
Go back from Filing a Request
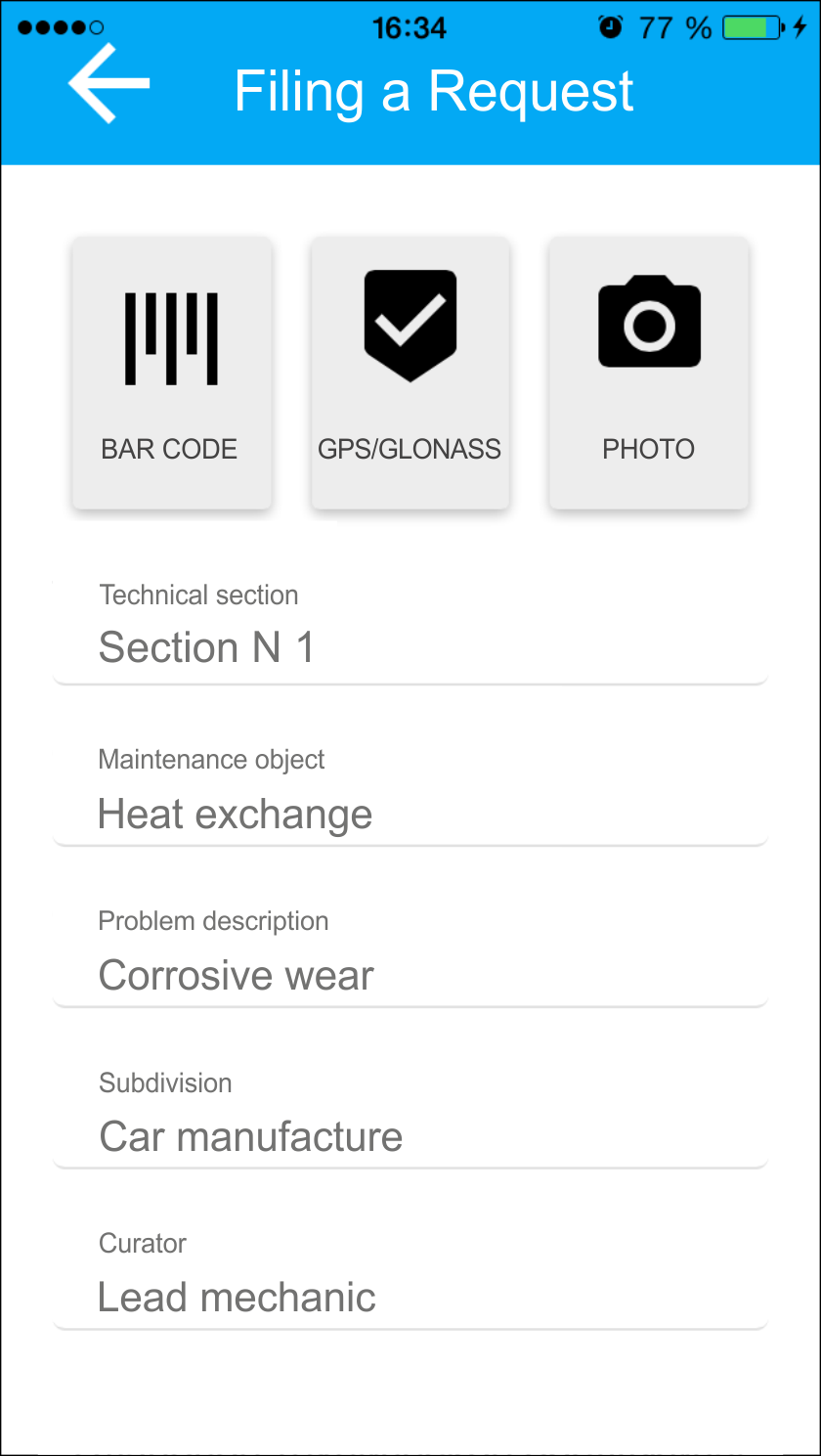coord(108,84)
